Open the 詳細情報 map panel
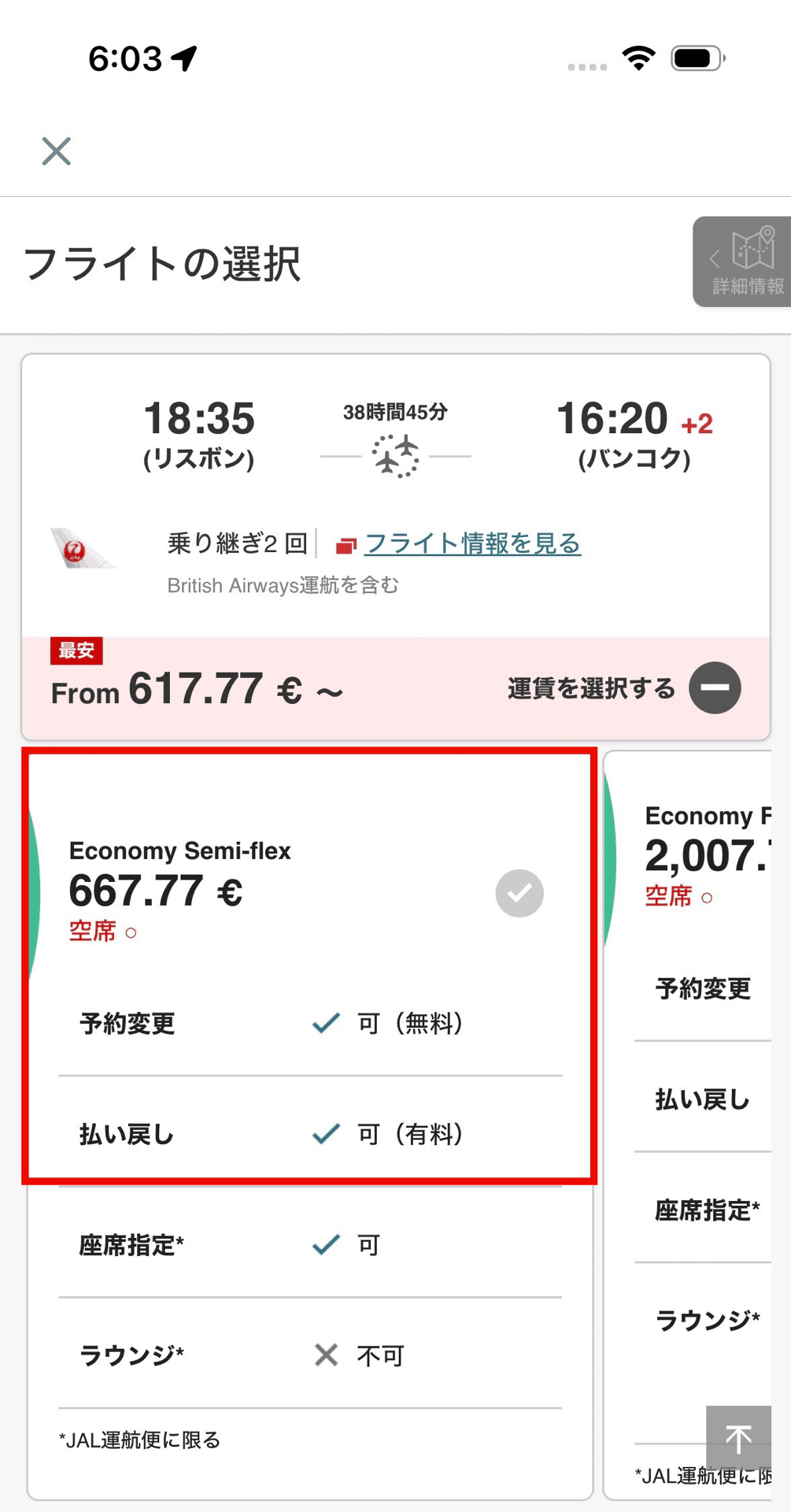 point(742,261)
